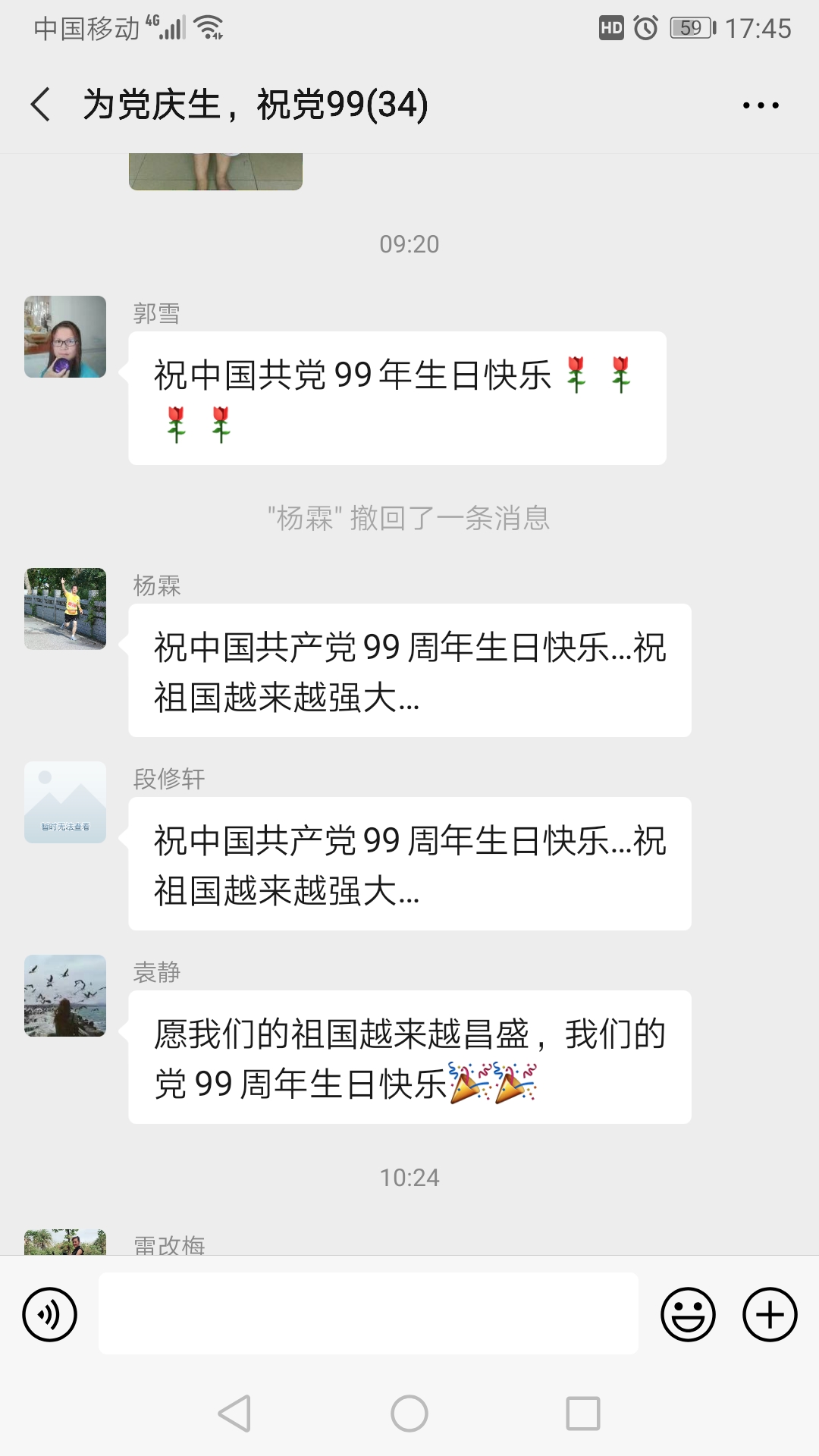View 段修轩's profile avatar

point(65,802)
